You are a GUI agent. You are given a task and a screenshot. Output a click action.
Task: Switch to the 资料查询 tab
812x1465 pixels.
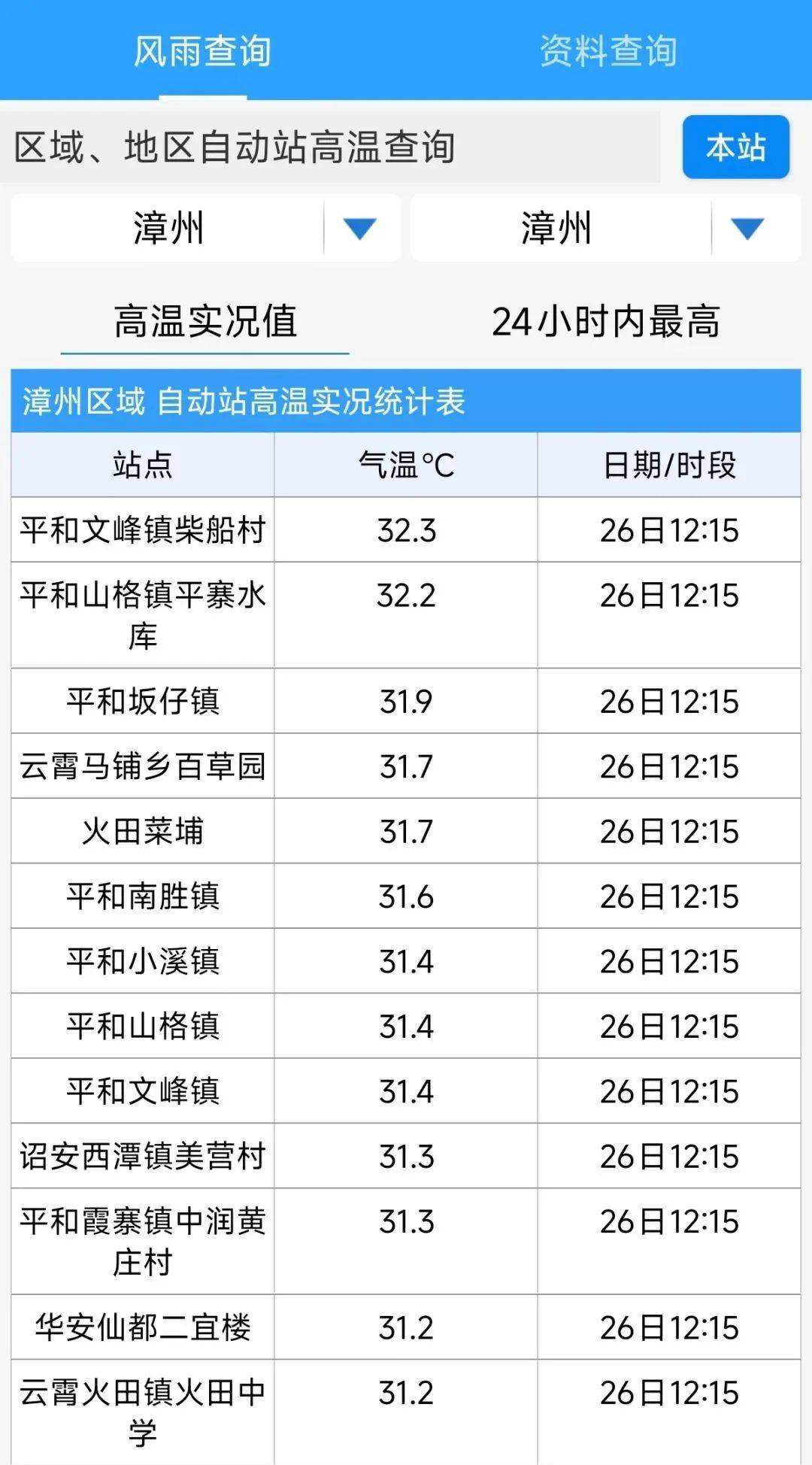tap(608, 51)
